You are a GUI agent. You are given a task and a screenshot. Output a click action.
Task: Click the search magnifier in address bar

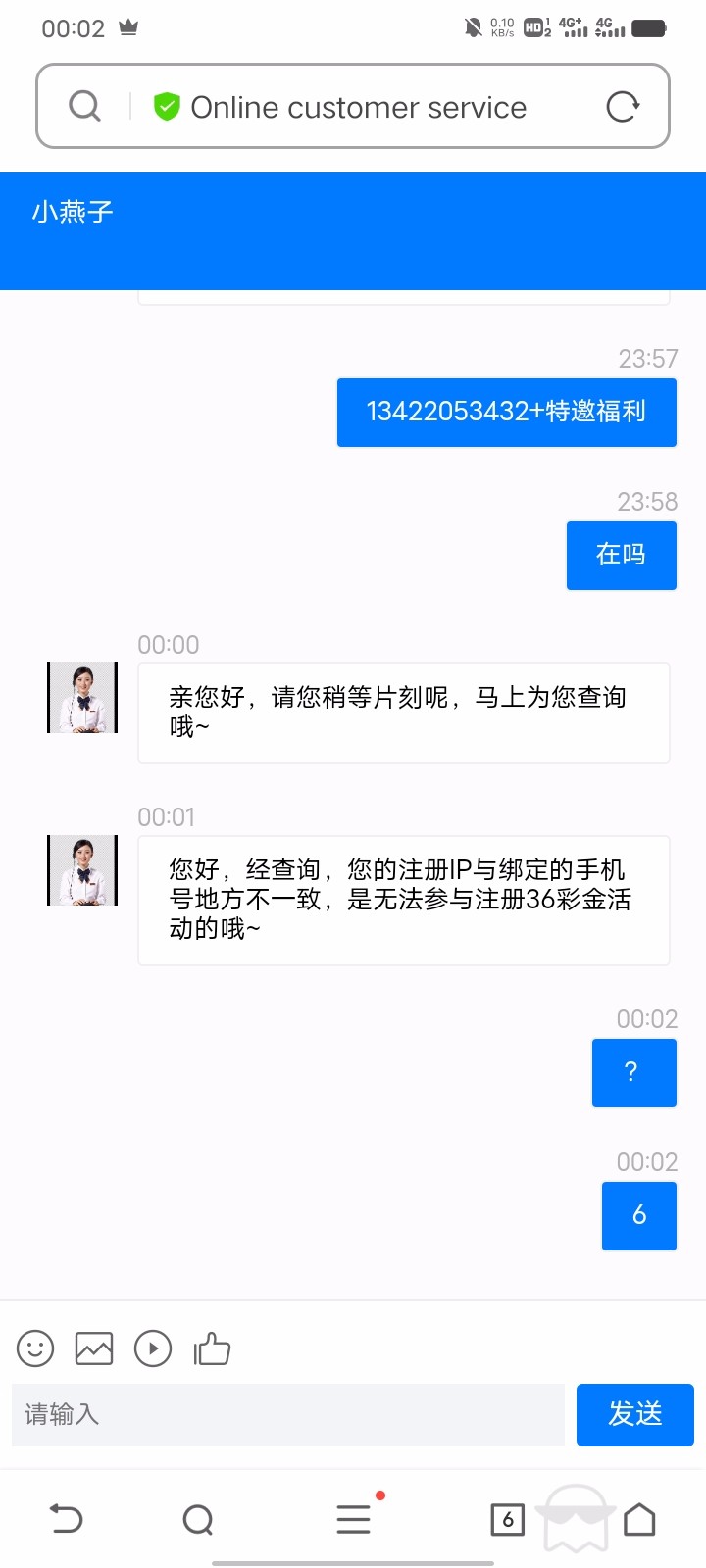[x=83, y=106]
